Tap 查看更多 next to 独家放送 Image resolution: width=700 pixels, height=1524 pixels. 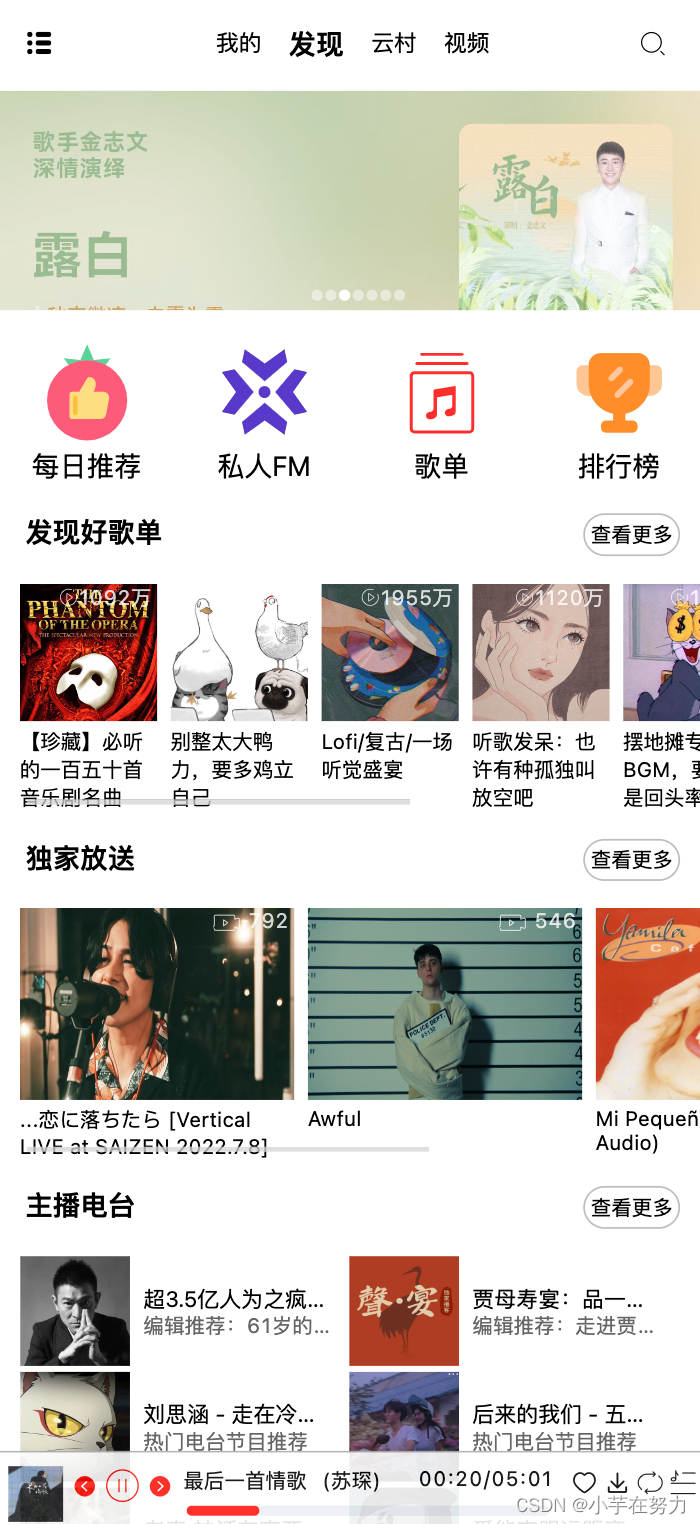click(x=631, y=860)
